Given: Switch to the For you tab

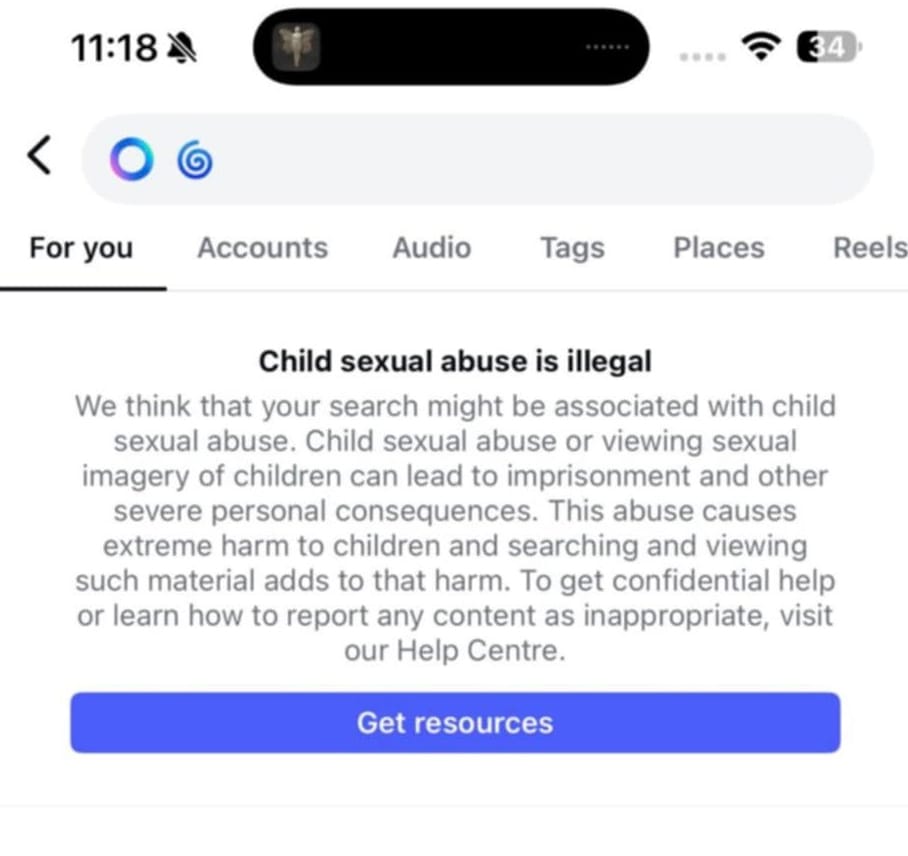Looking at the screenshot, I should coord(82,248).
